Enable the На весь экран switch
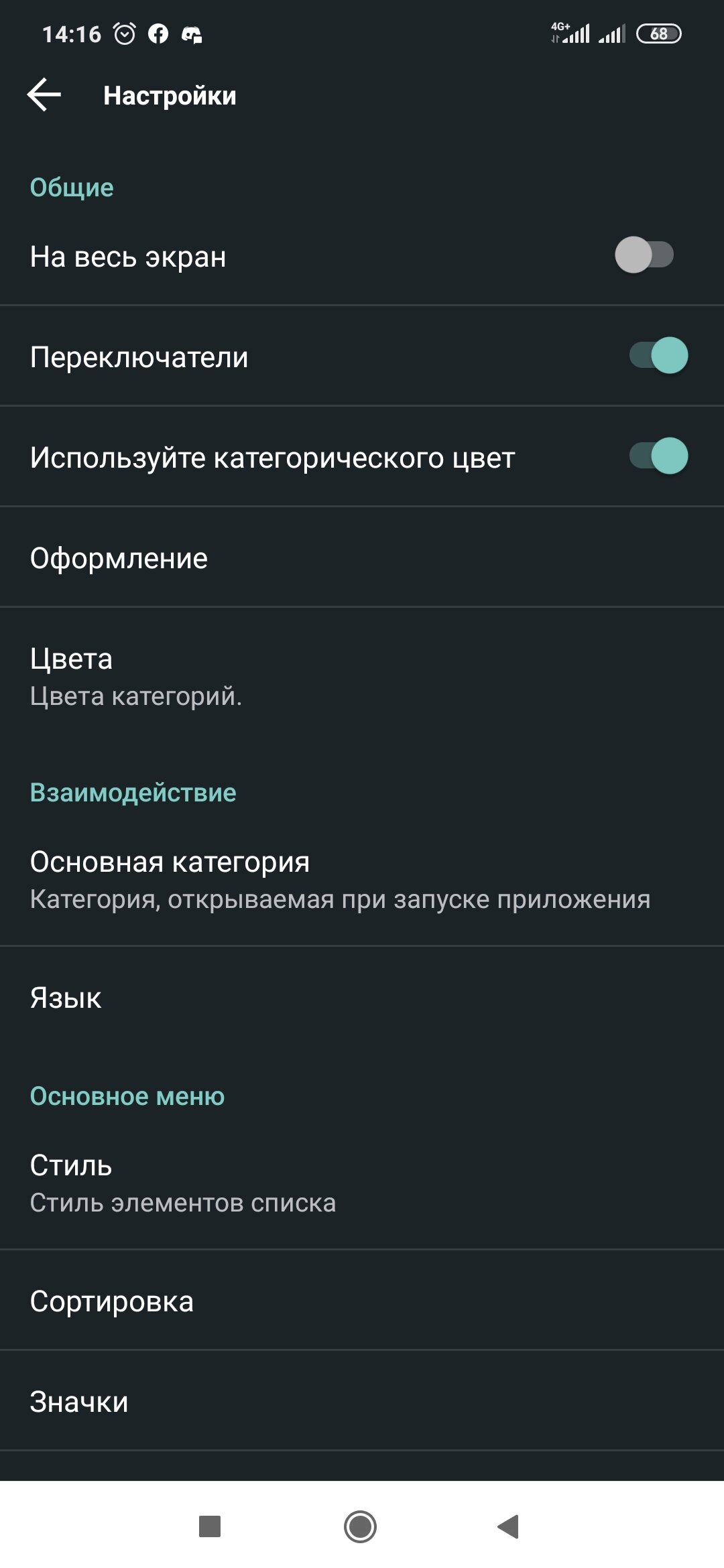The image size is (724, 1568). [644, 255]
